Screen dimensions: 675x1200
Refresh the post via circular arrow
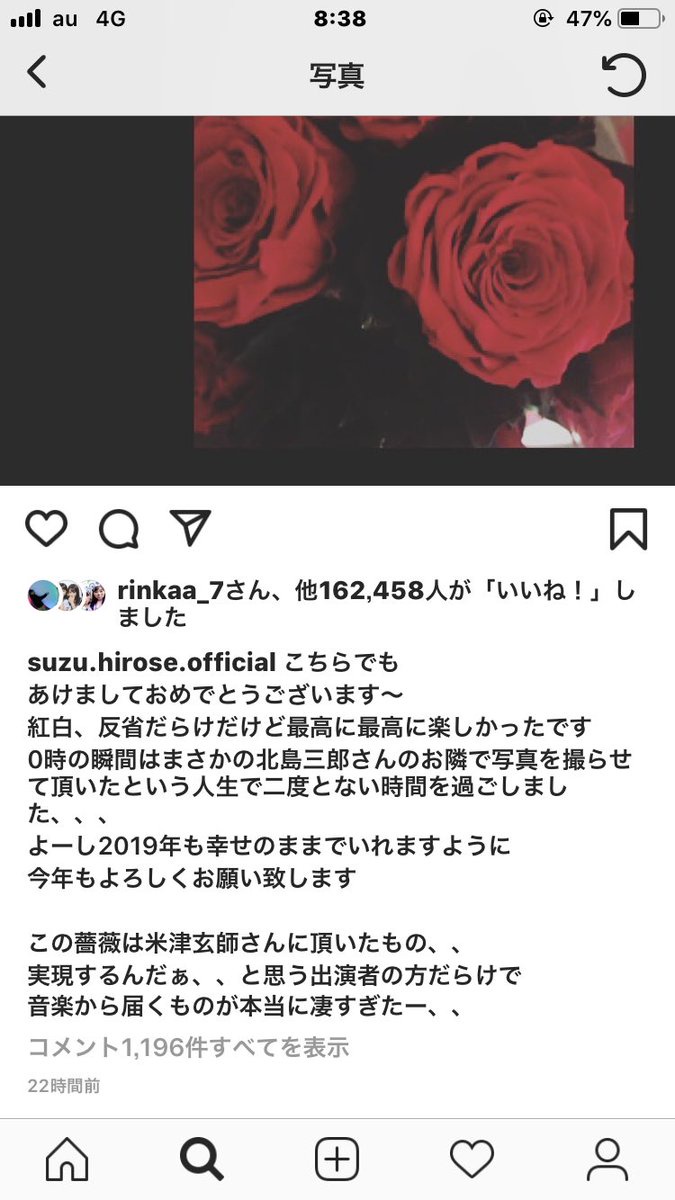[x=623, y=75]
